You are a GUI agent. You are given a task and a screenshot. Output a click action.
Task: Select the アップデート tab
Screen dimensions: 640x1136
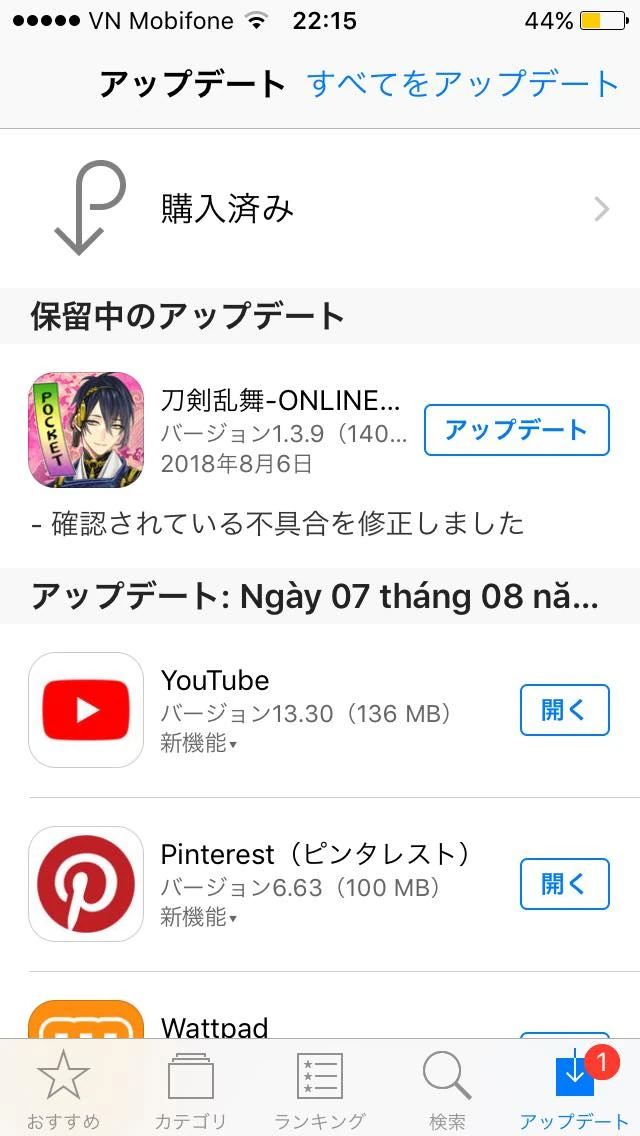coord(575,1090)
